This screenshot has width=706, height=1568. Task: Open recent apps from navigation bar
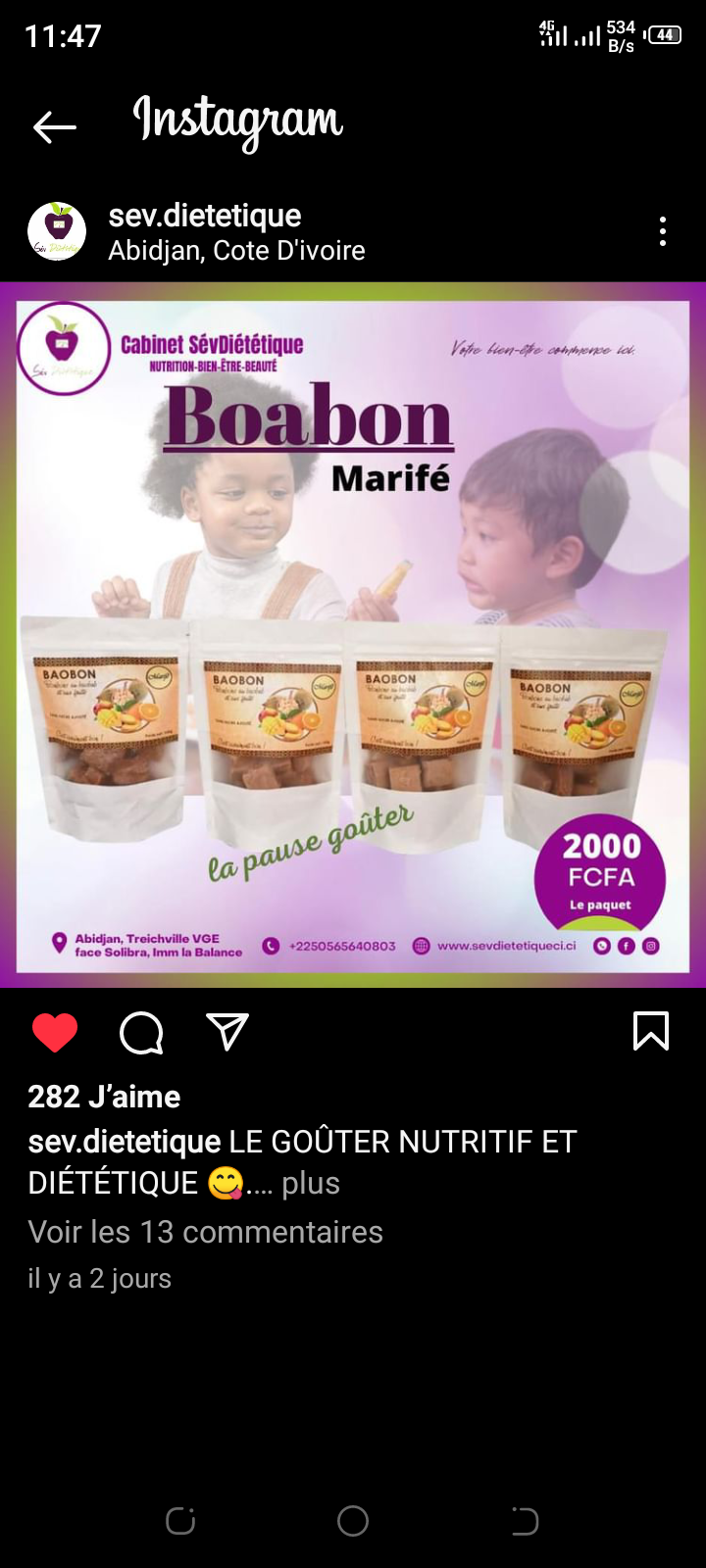[180, 1521]
